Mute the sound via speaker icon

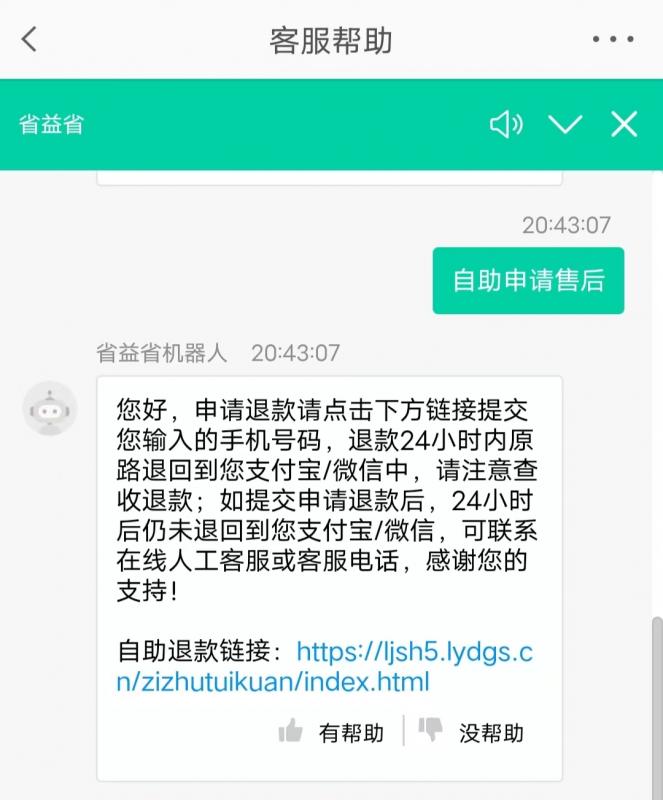506,124
